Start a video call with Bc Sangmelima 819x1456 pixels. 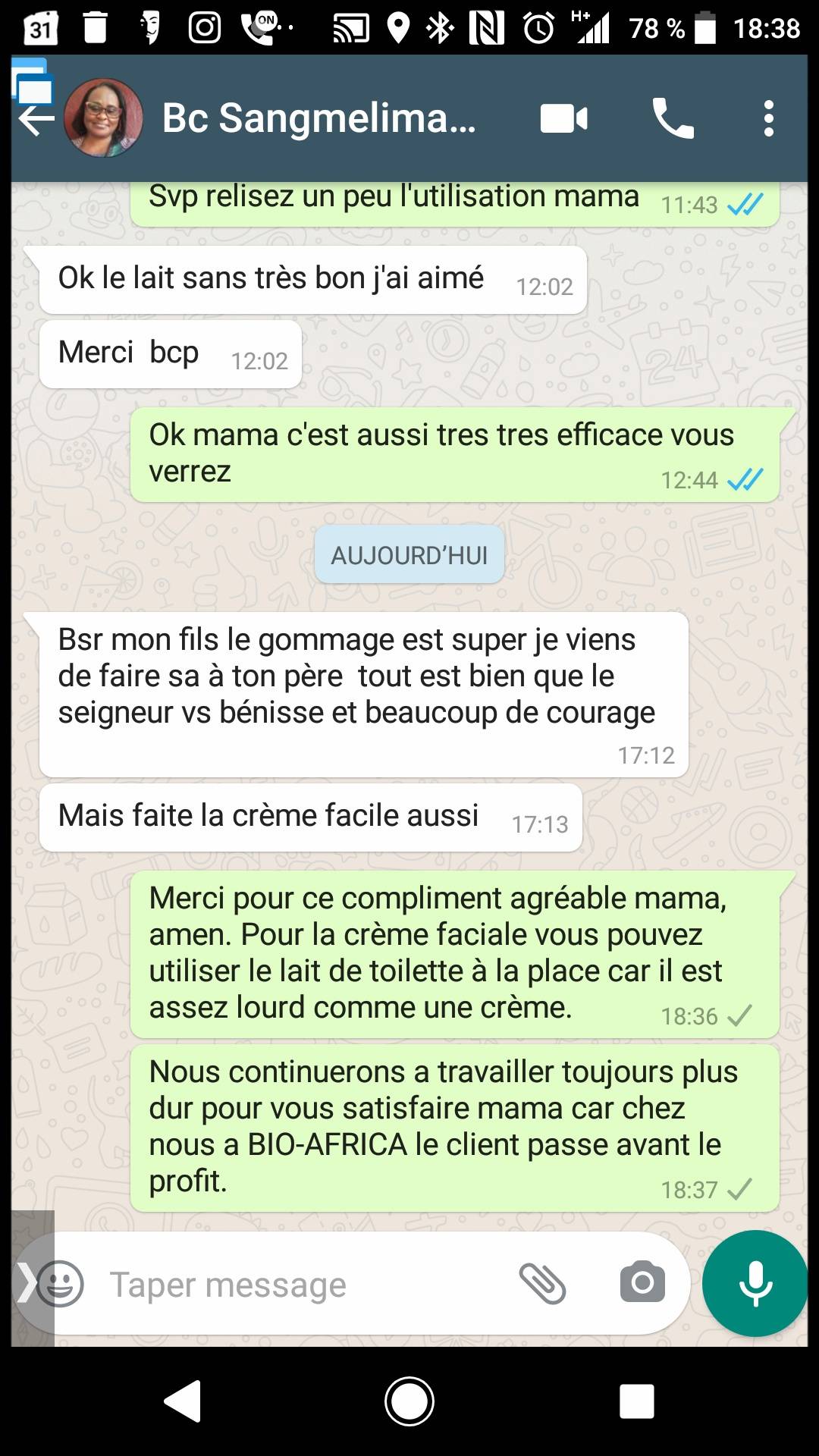click(563, 119)
